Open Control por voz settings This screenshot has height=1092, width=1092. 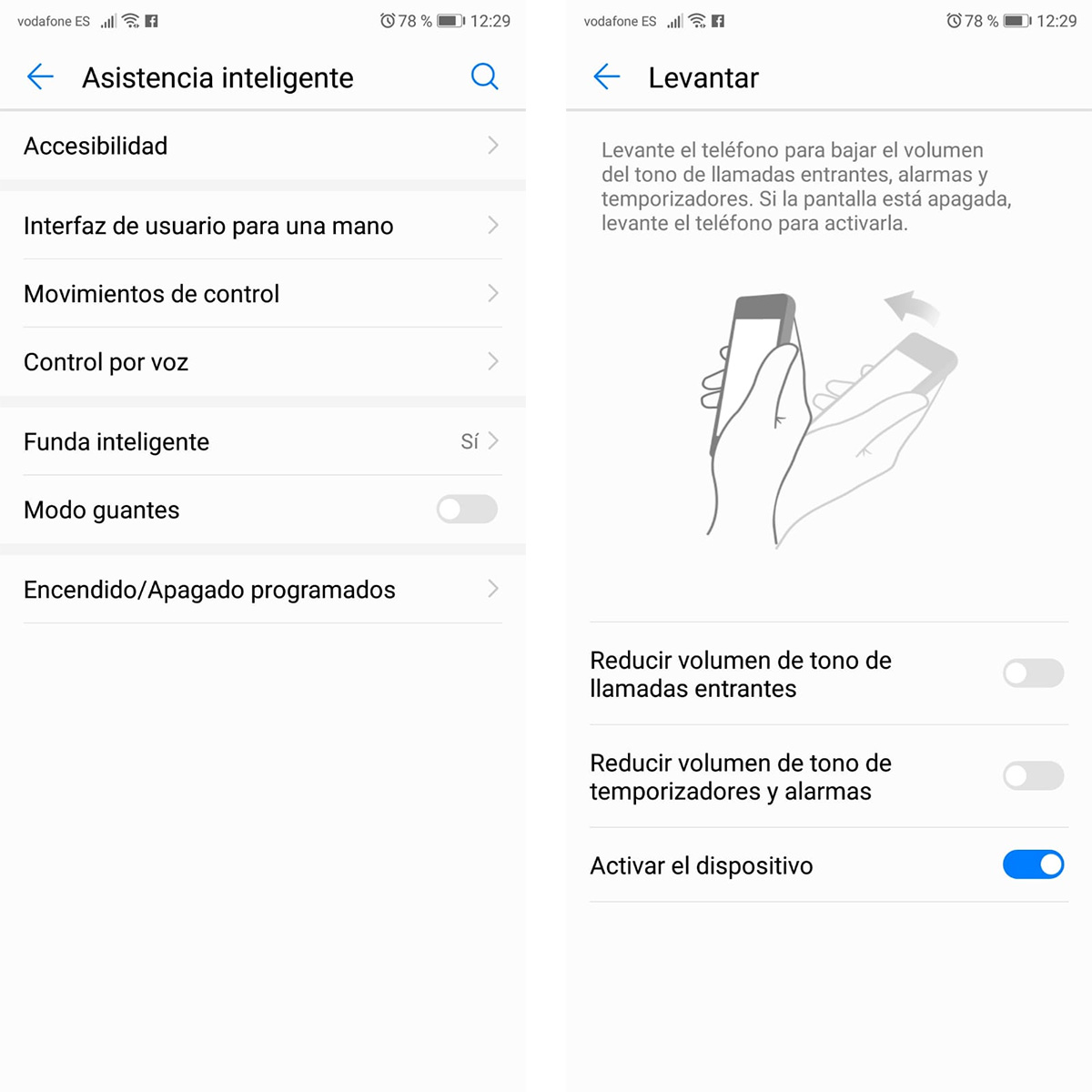point(262,362)
